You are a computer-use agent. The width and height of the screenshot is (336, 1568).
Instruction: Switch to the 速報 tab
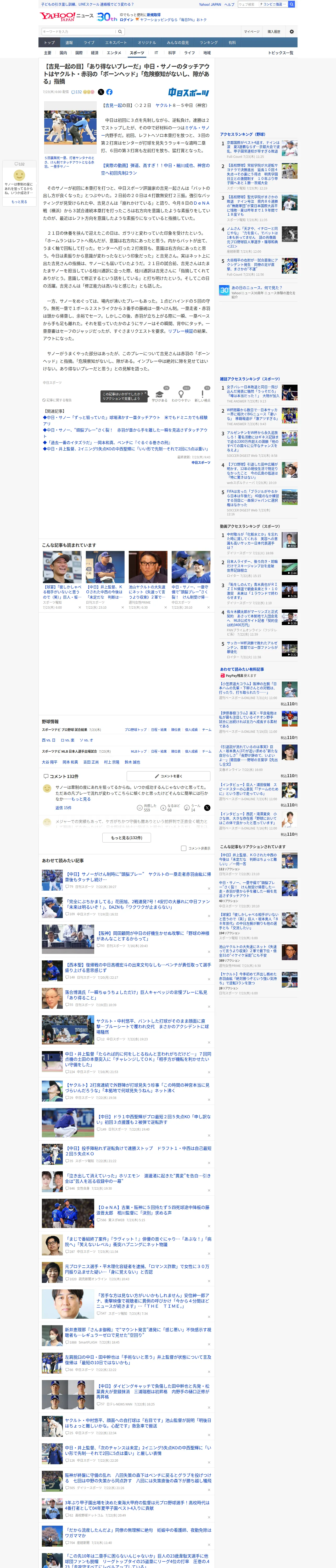(x=69, y=43)
